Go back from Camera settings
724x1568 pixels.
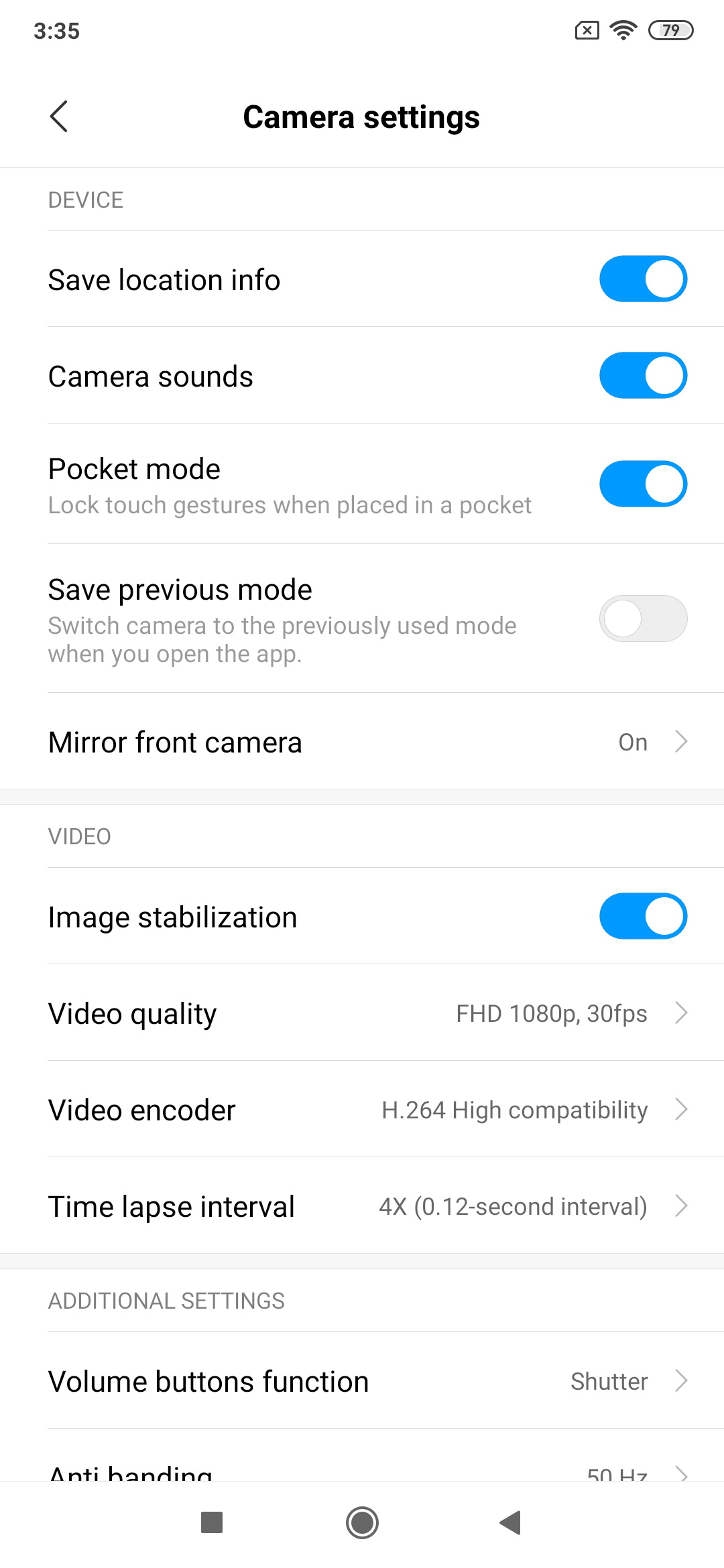[59, 117]
